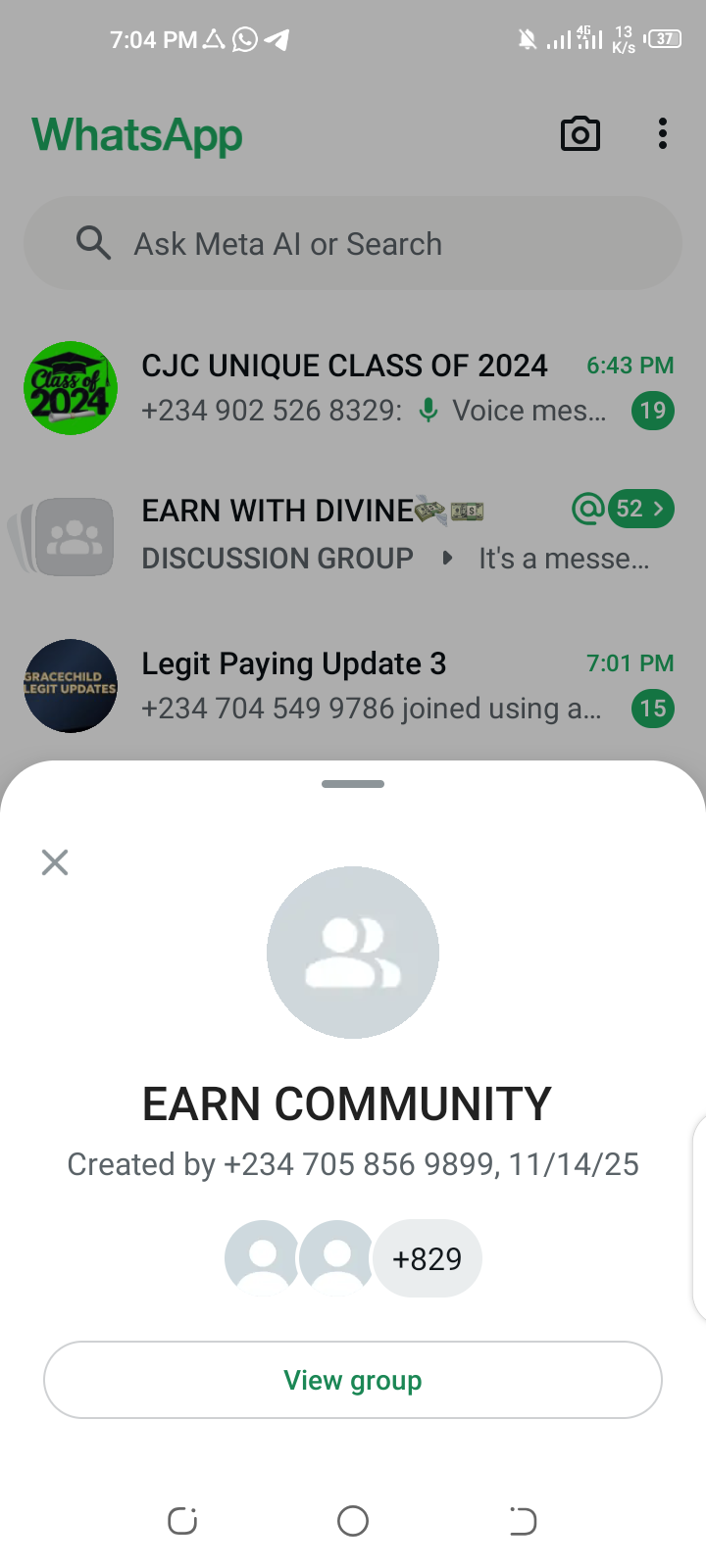Show the +829 members list
The image size is (706, 1568).
tap(428, 1258)
